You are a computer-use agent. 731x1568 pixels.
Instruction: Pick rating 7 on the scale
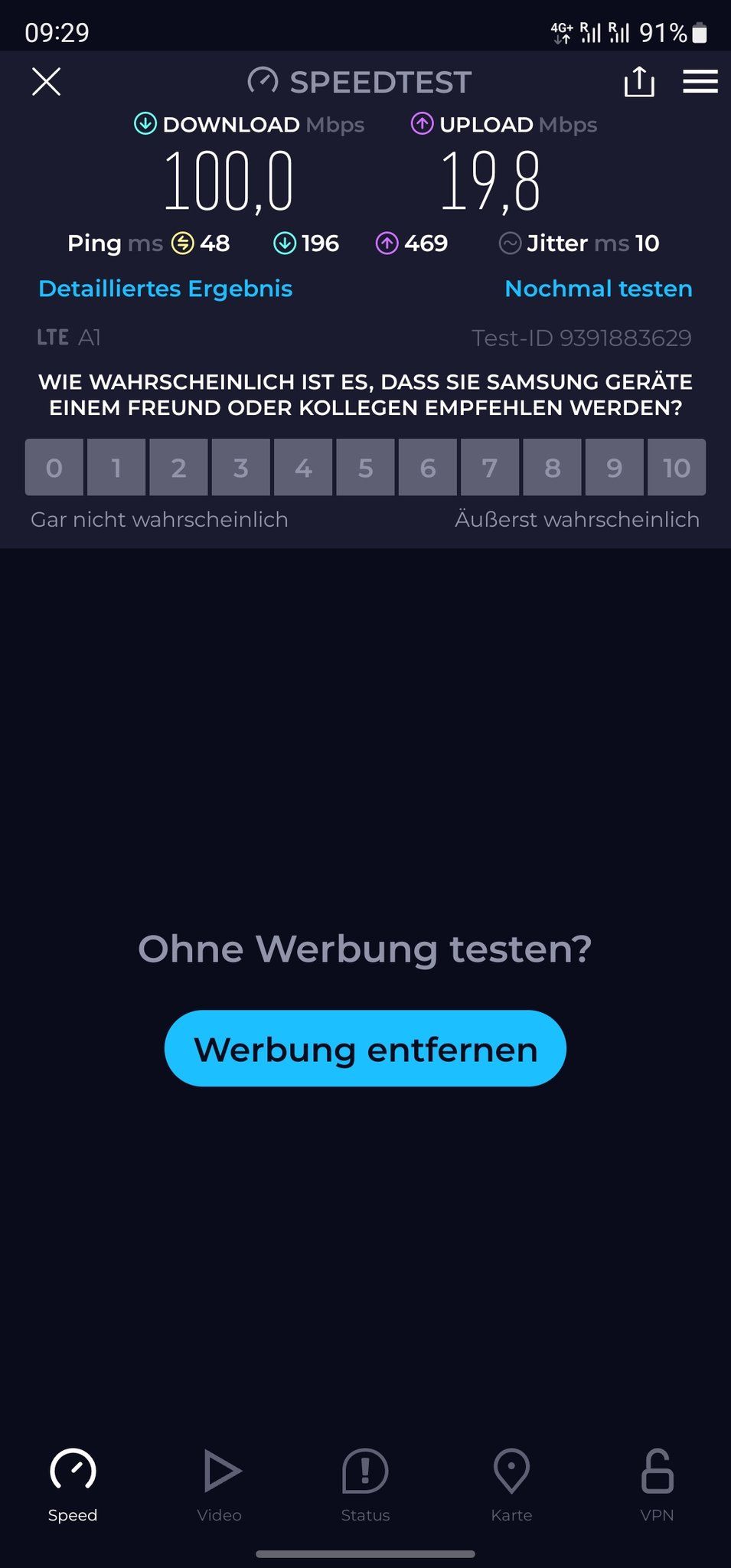pyautogui.click(x=490, y=467)
